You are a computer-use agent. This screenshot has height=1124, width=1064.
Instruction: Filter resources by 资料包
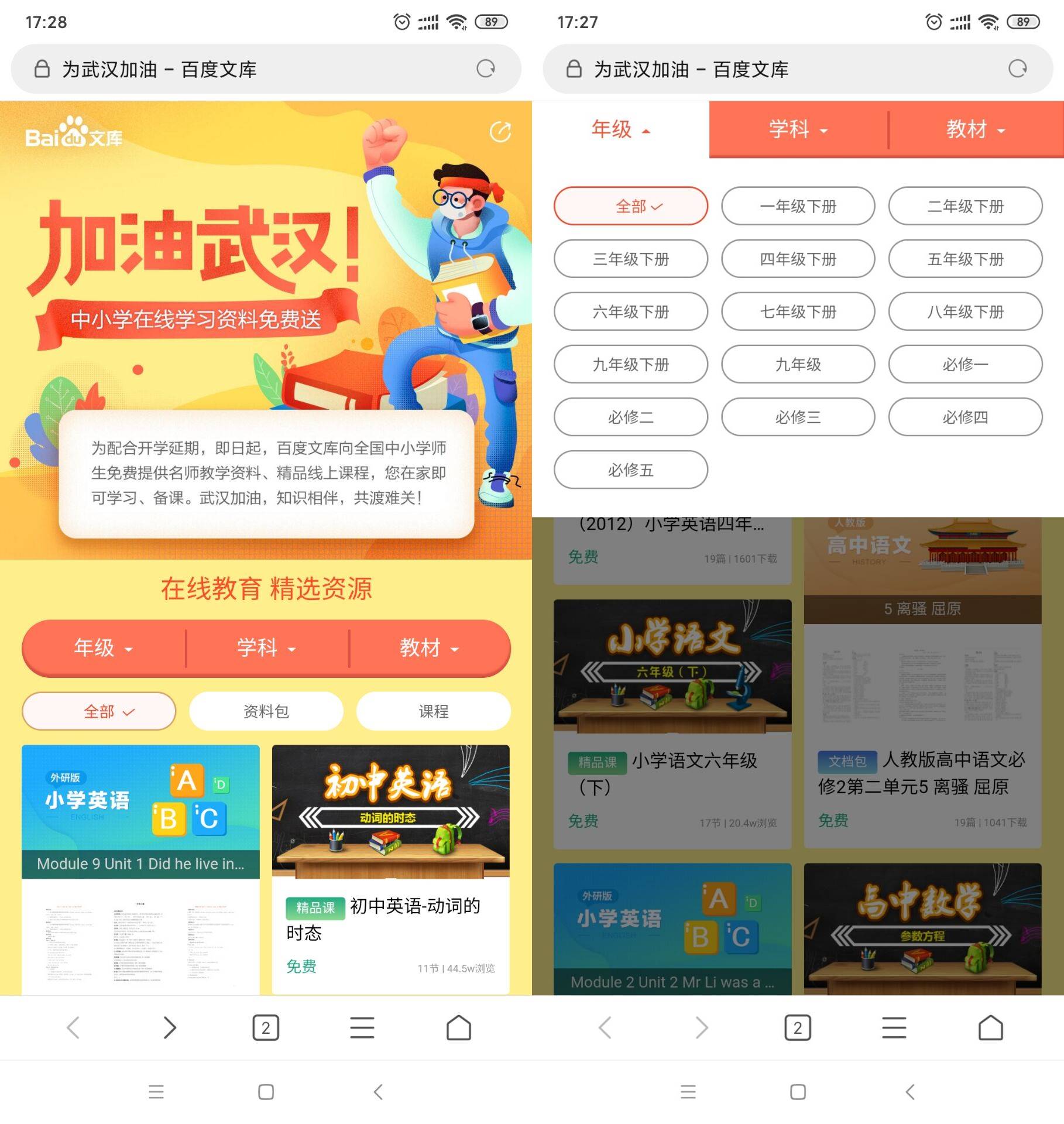[x=266, y=711]
